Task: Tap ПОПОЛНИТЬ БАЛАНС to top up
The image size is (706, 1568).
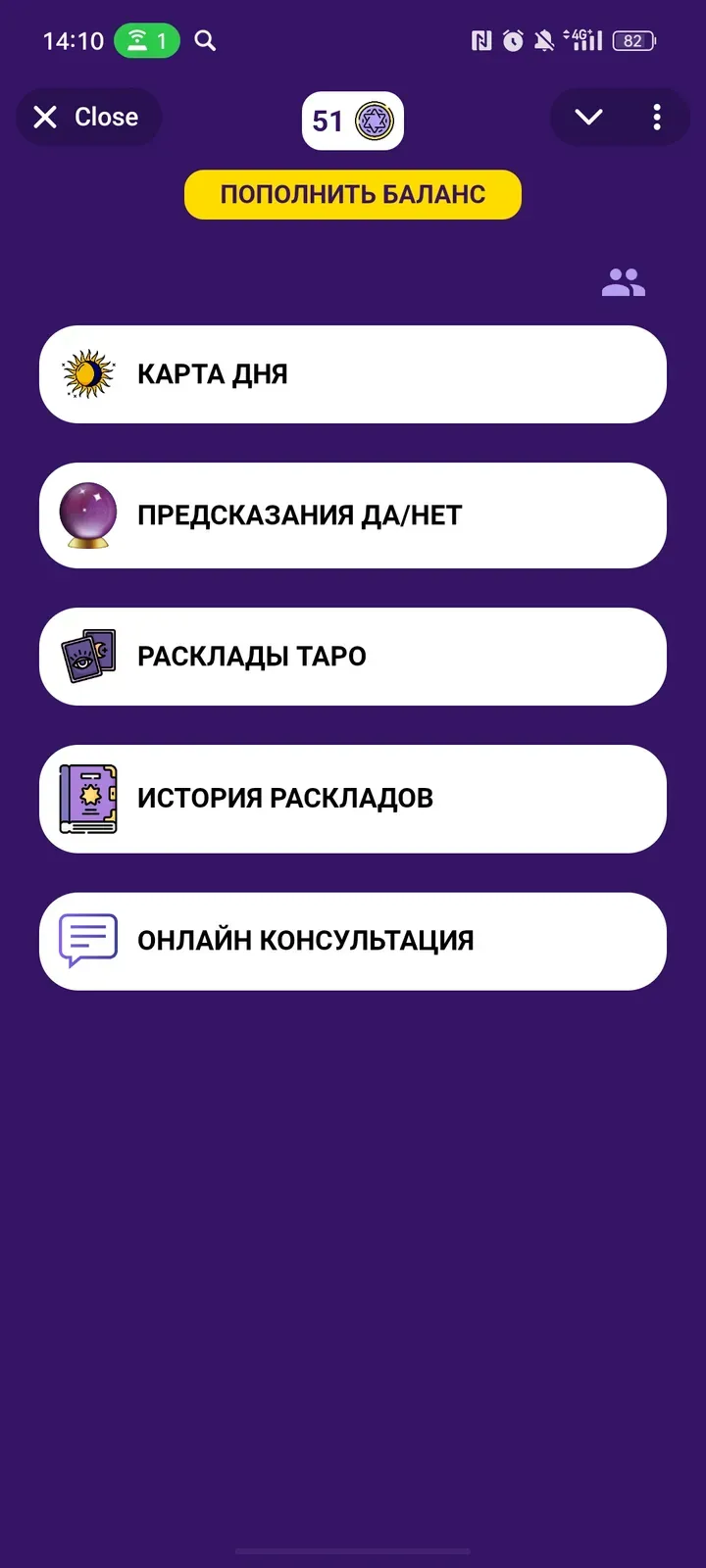Action: coord(352,194)
